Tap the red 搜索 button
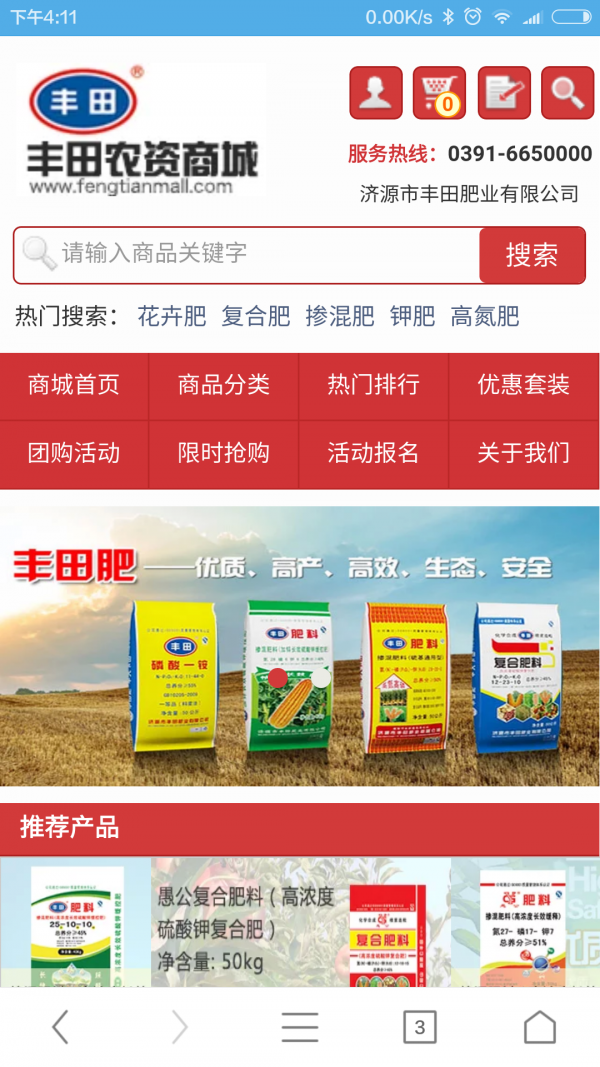The height and width of the screenshot is (1067, 600). pos(532,255)
